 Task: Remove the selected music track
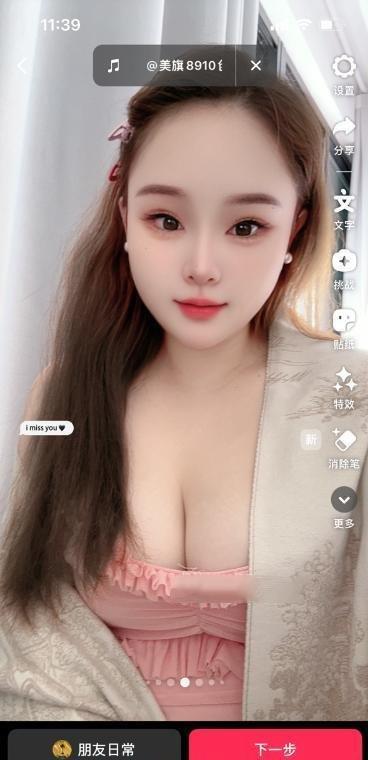pyautogui.click(x=256, y=65)
